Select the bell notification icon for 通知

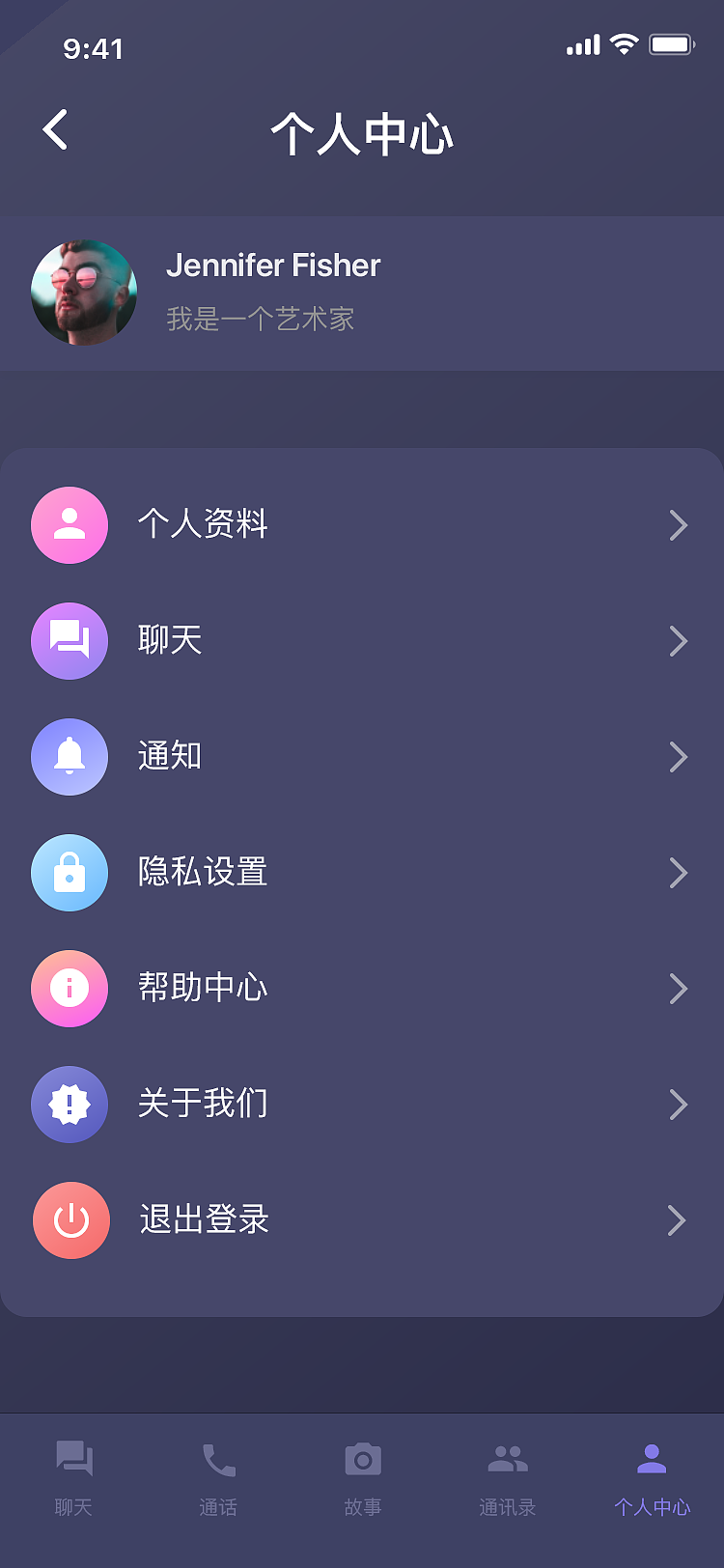(69, 757)
